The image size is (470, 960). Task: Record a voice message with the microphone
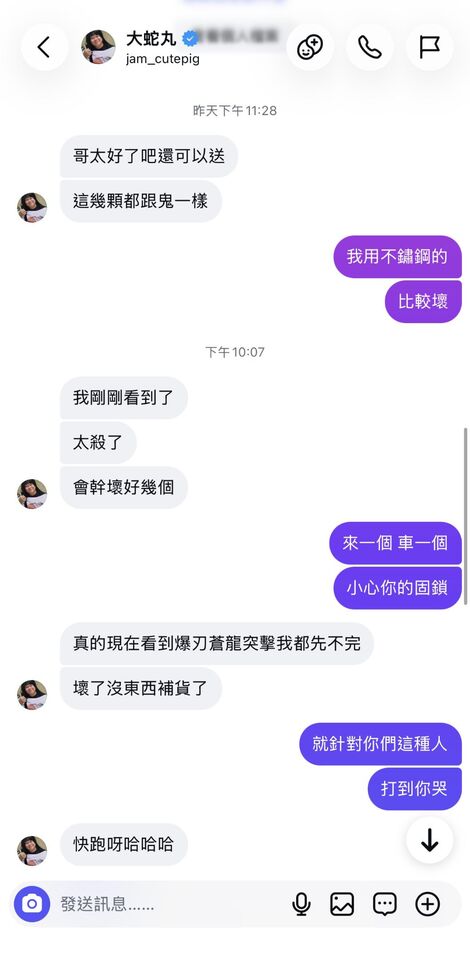point(301,904)
